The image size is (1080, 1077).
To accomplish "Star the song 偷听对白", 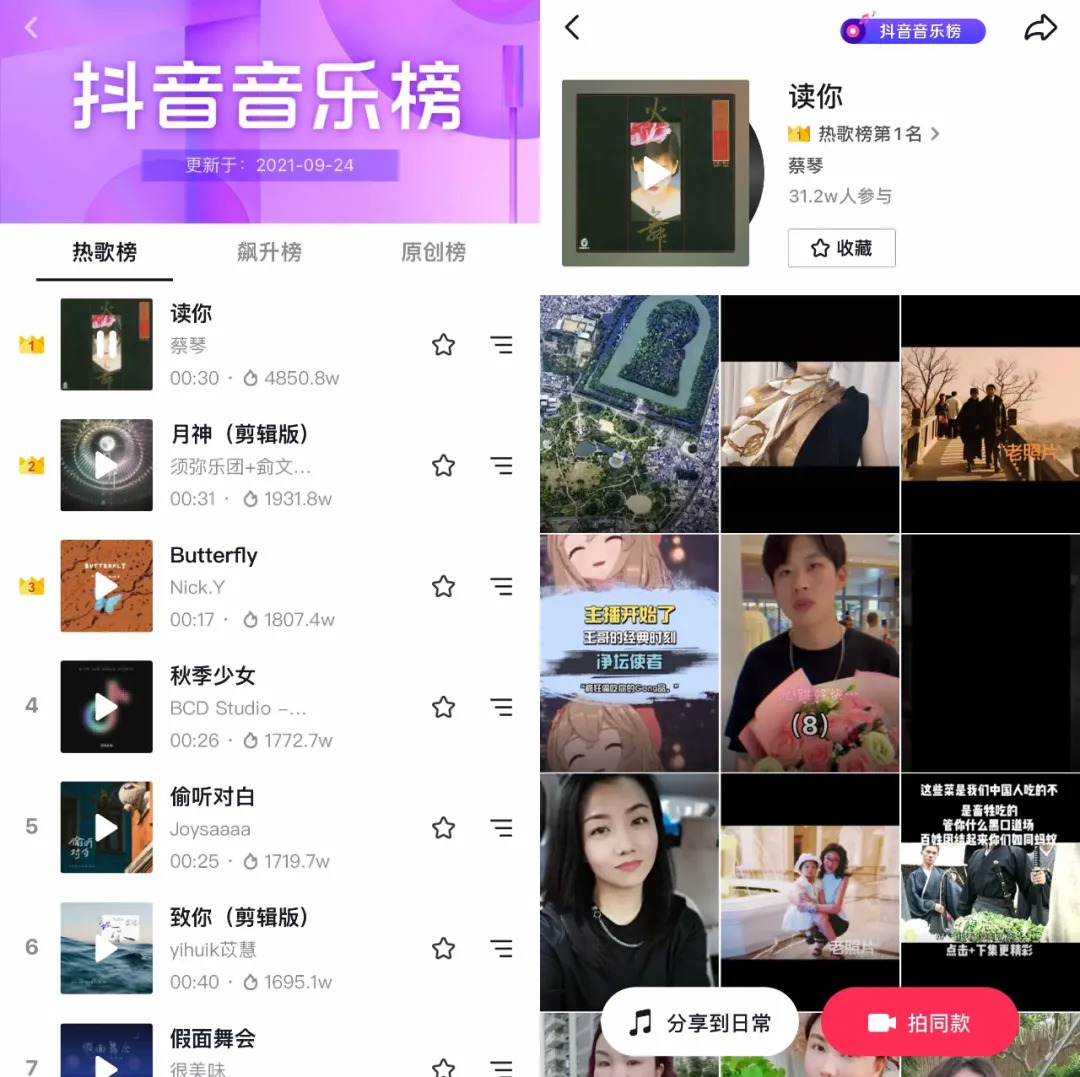I will 444,828.
